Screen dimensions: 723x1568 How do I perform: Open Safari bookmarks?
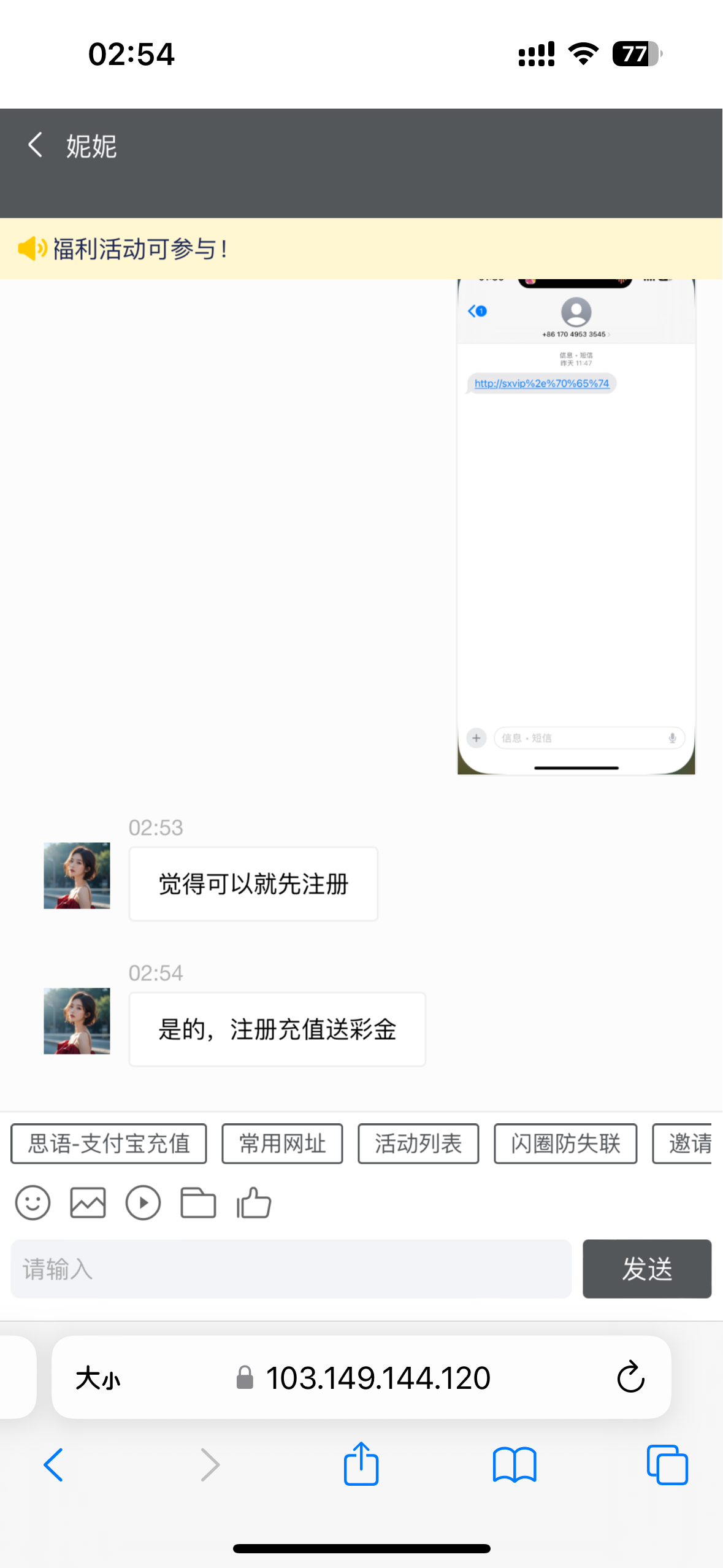tap(514, 1465)
